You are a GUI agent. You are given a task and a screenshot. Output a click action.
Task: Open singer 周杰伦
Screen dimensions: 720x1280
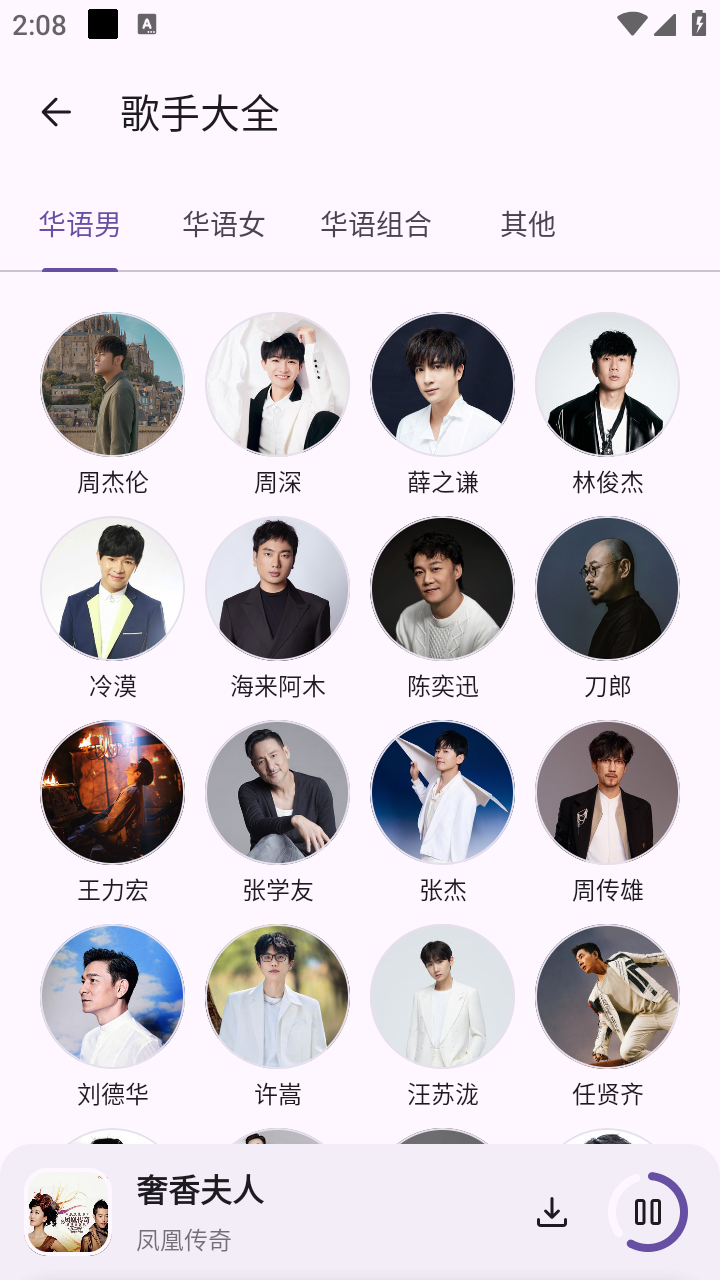112,385
